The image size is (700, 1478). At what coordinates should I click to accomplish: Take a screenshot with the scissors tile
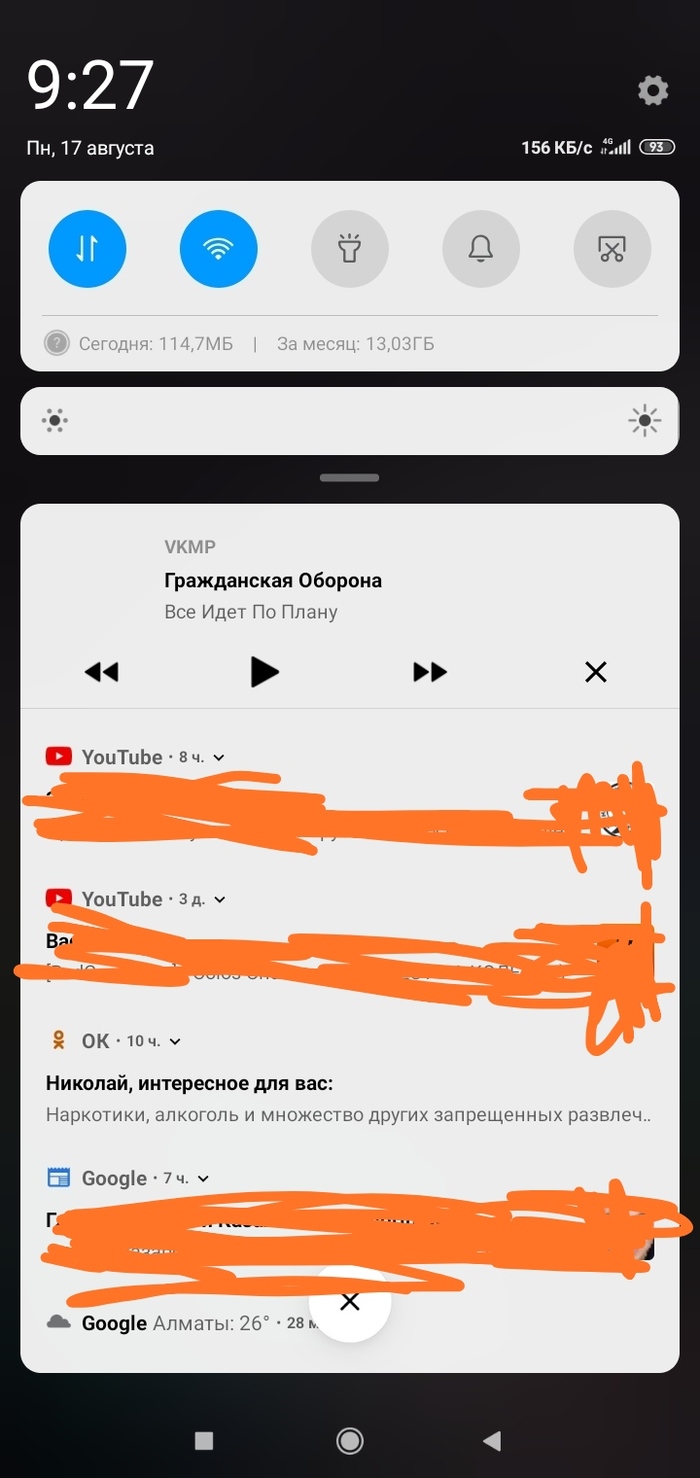click(x=612, y=249)
